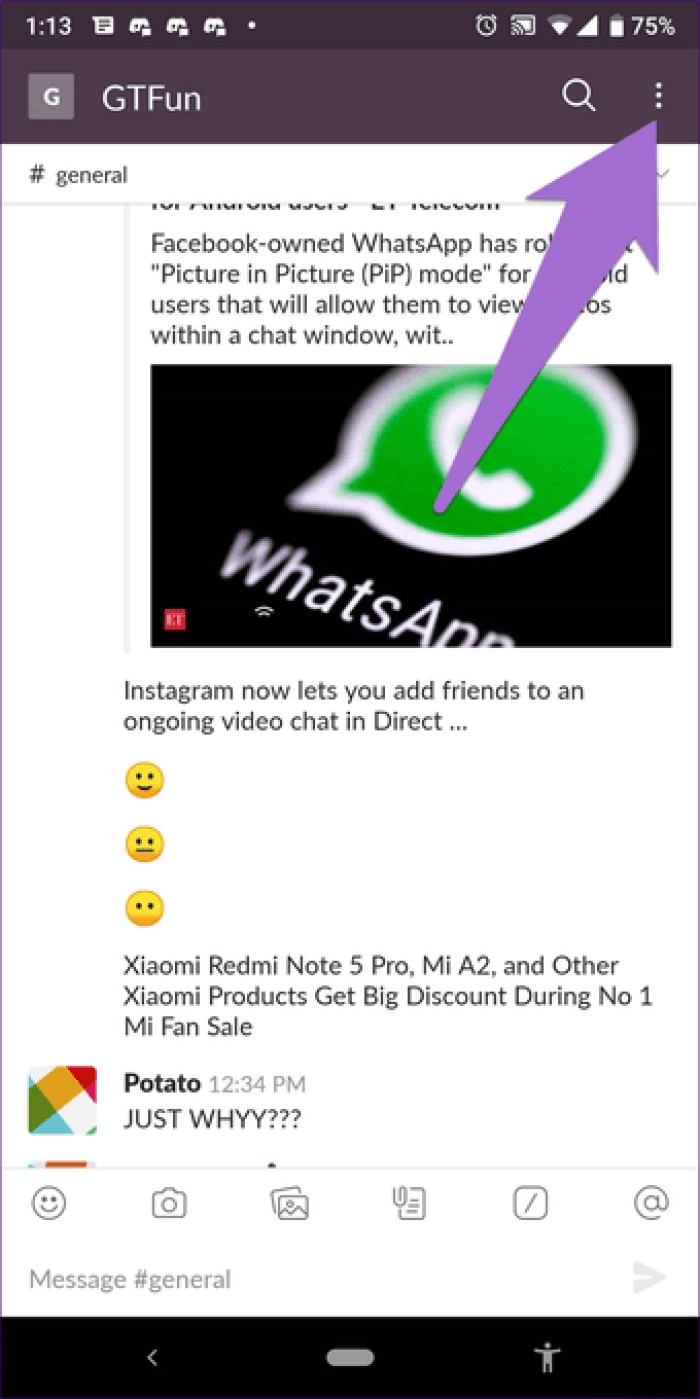Screen dimensions: 700x1399
Task: Open the GTFun workspace switcher
Action: (51, 97)
